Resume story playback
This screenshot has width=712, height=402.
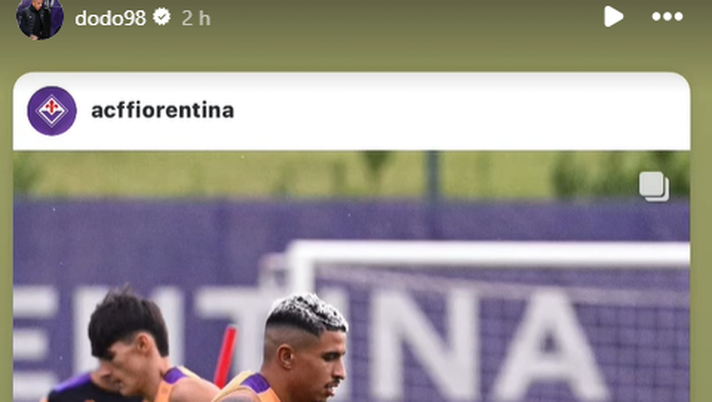pyautogui.click(x=613, y=16)
